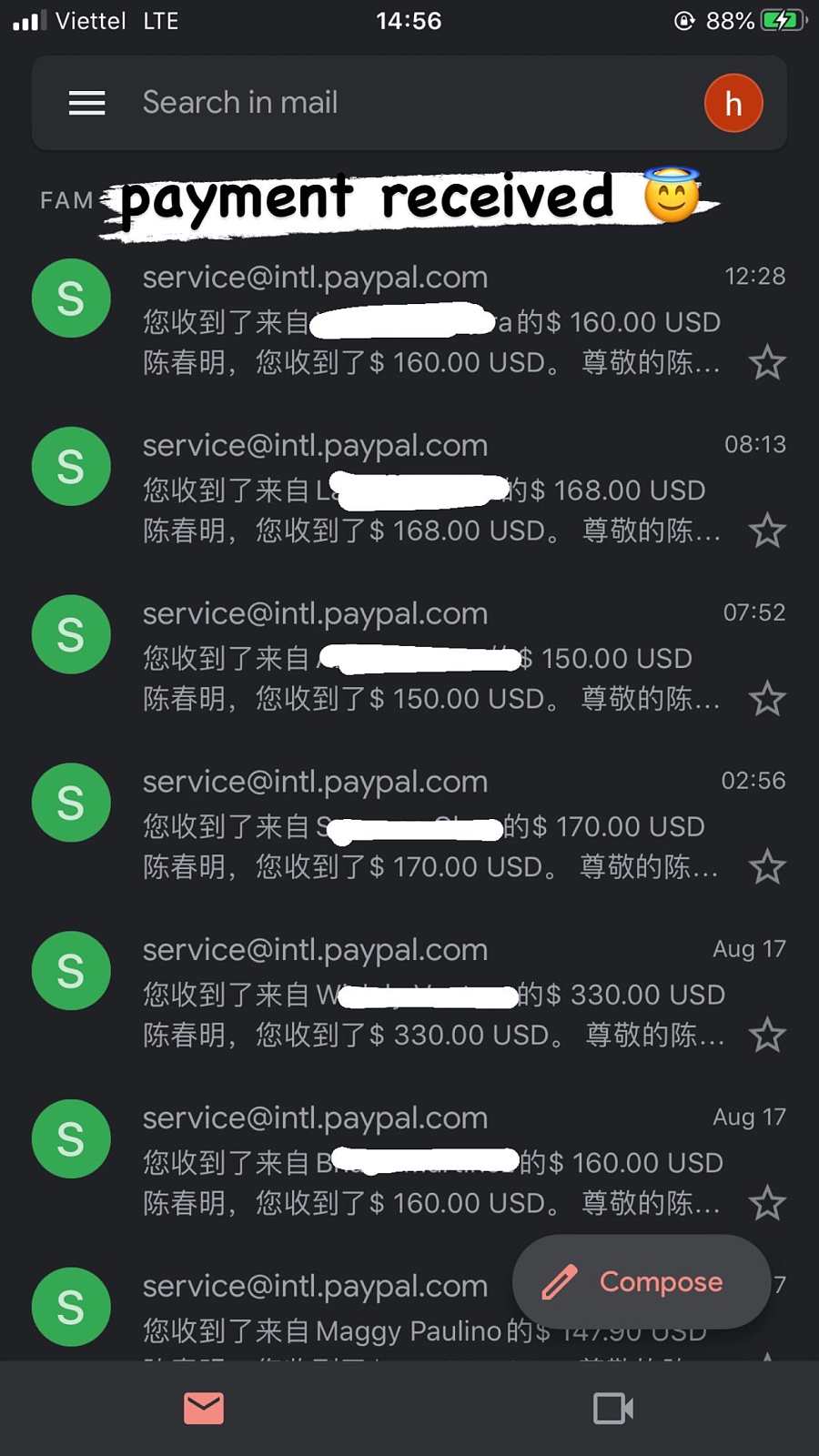Switch to the Meet video tab

pos(613,1408)
